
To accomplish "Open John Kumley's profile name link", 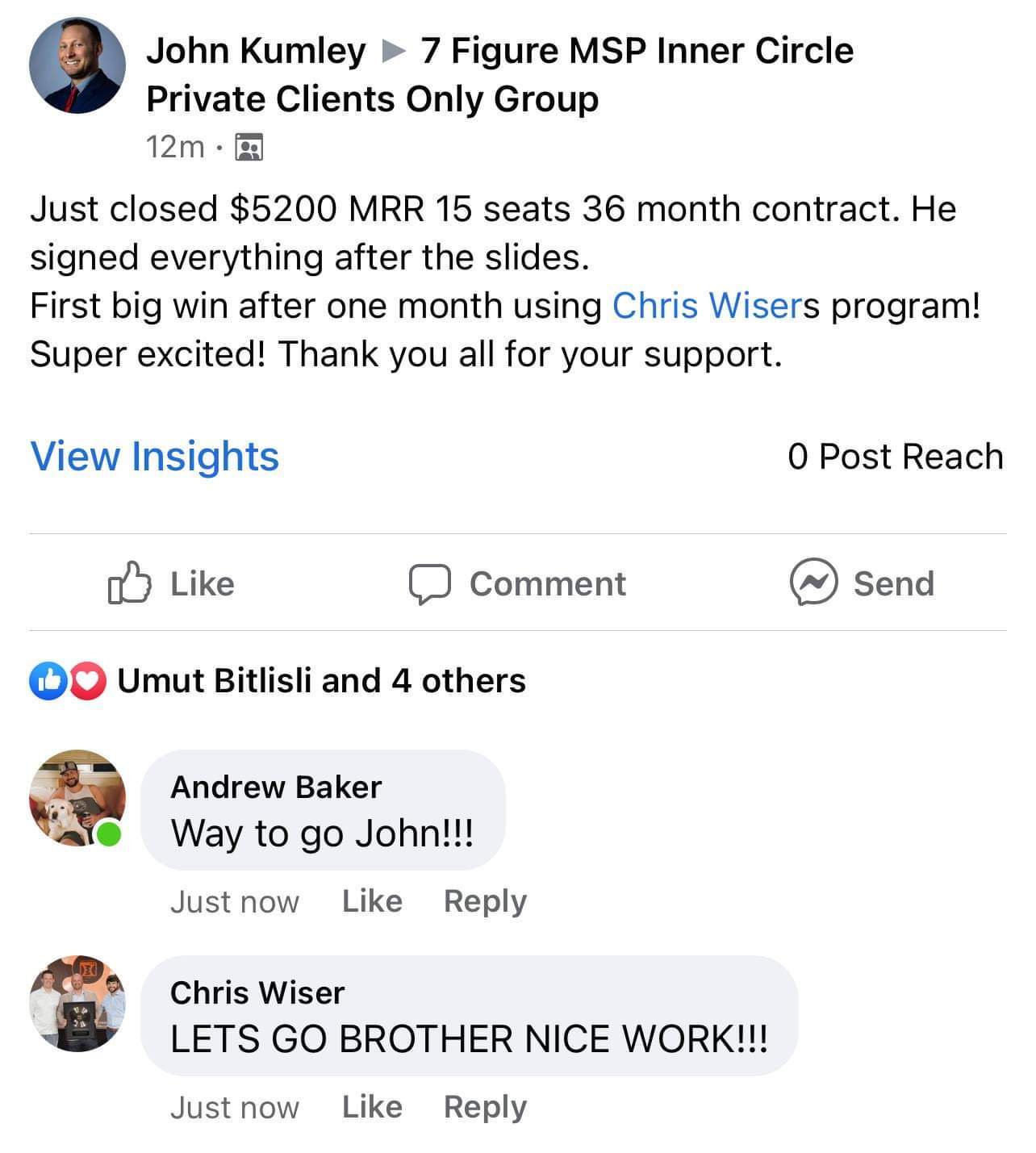I will [255, 51].
